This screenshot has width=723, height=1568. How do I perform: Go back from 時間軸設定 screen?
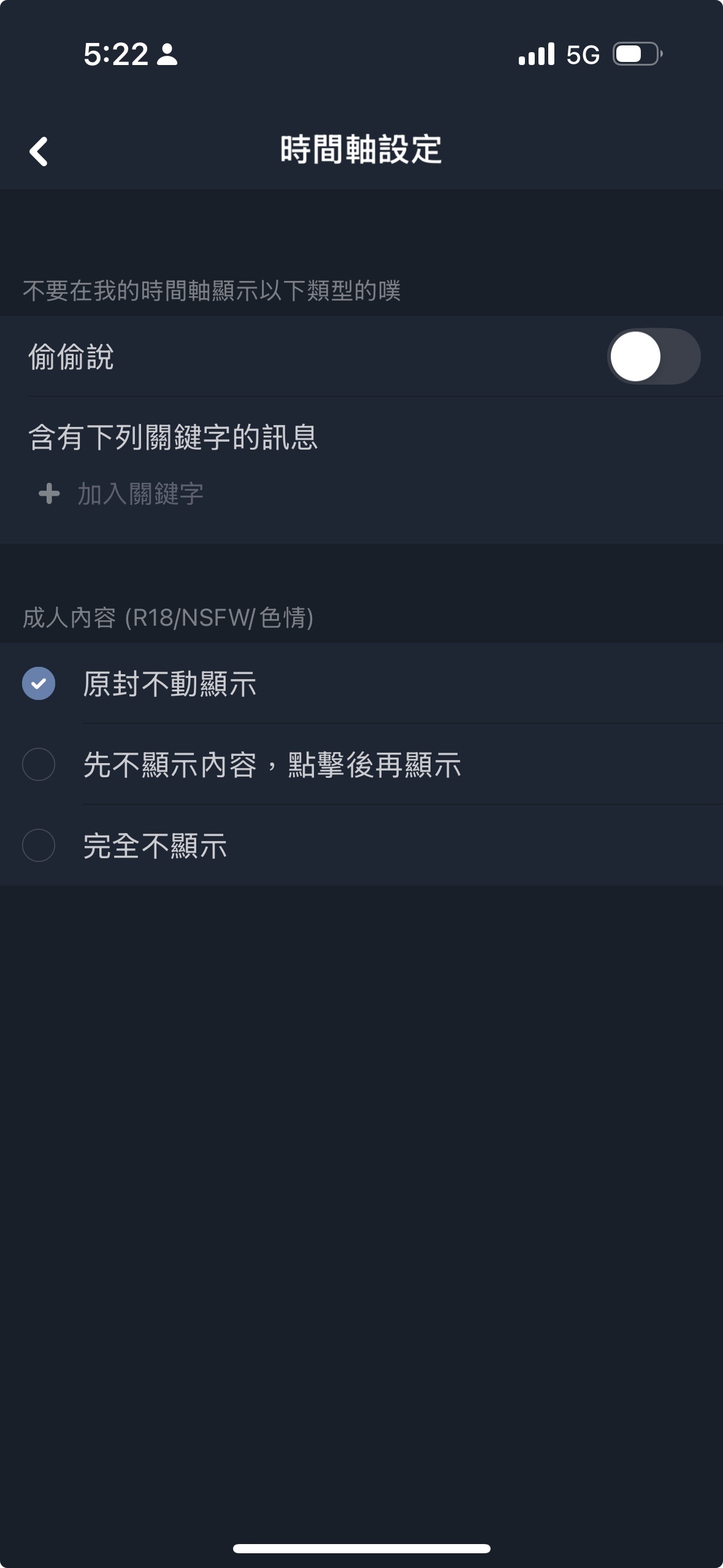click(39, 151)
